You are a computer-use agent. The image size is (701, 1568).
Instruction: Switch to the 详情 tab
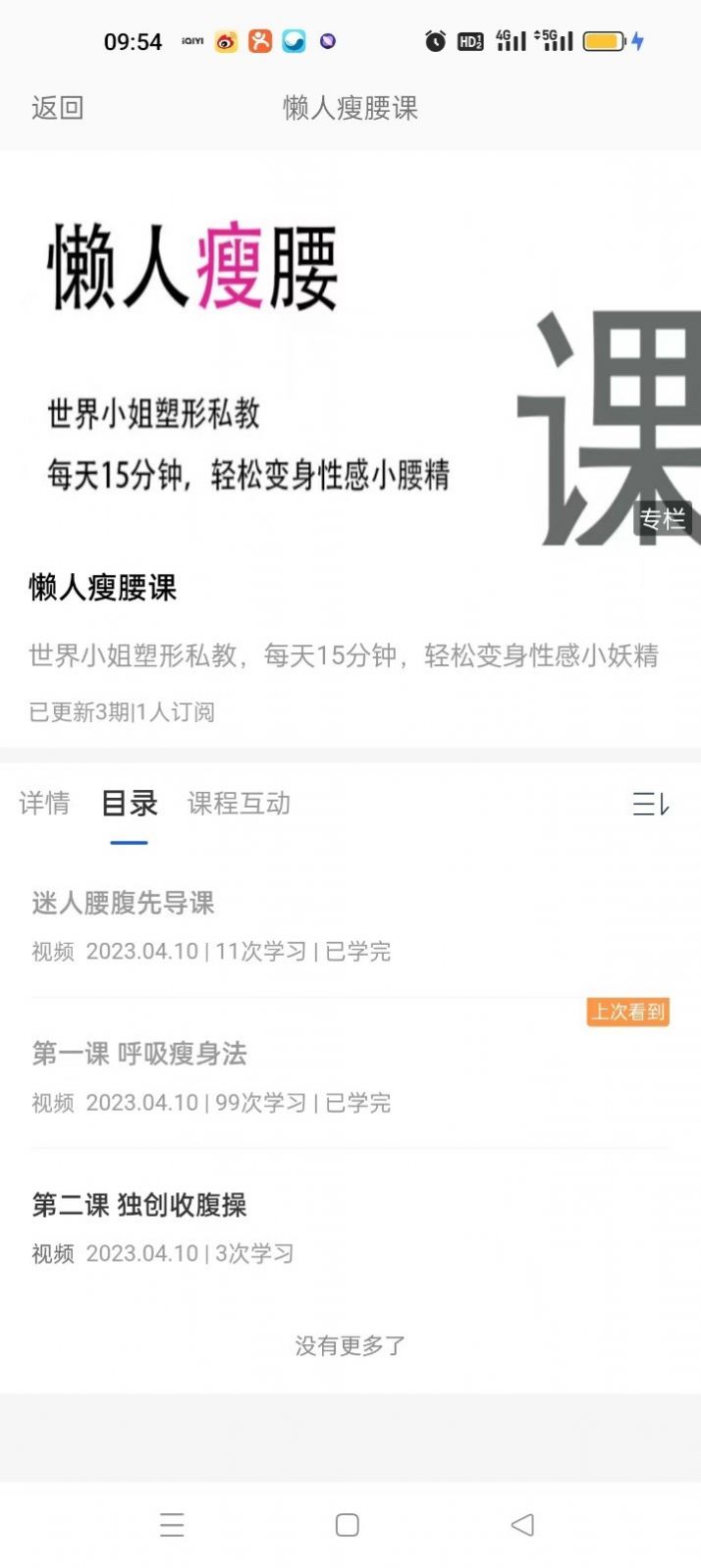pos(44,804)
